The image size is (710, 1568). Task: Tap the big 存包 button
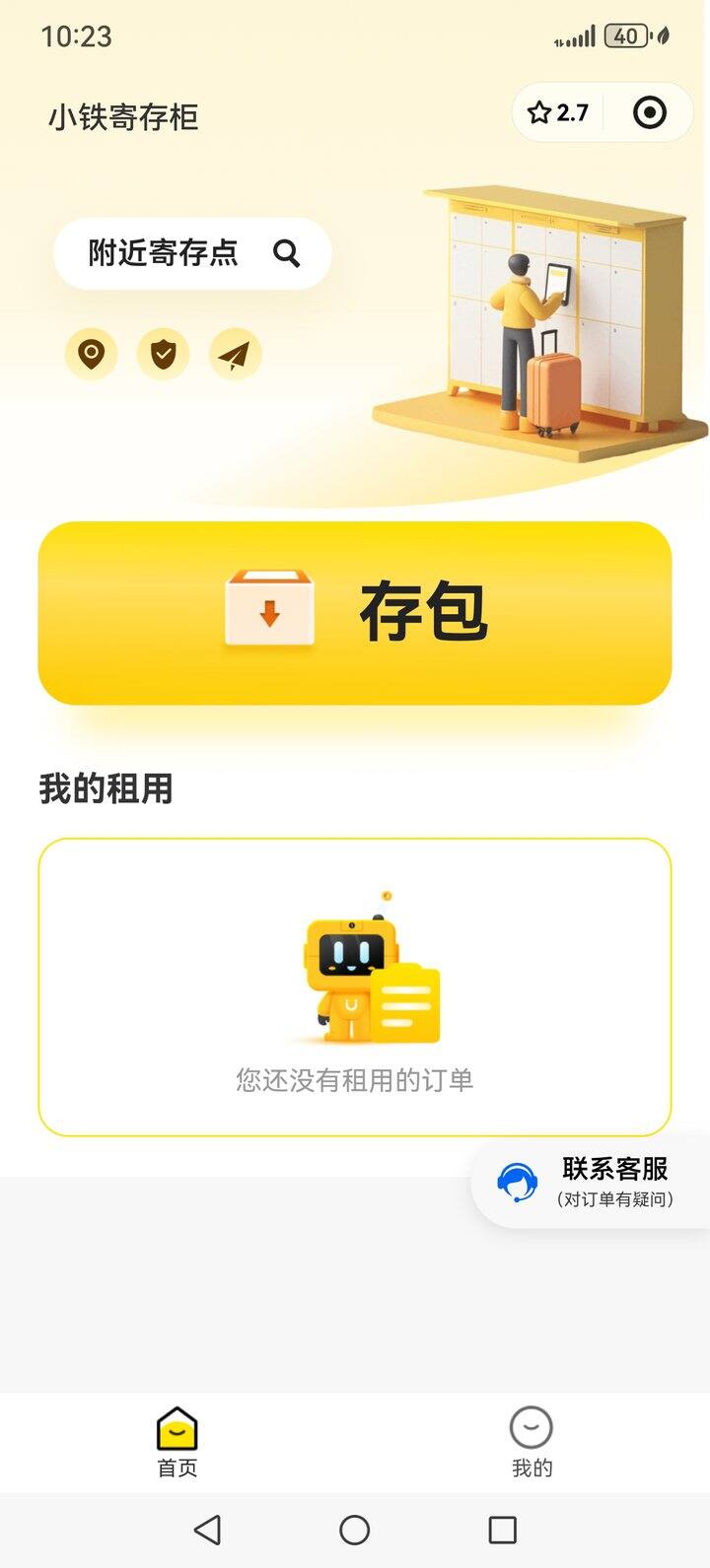point(355,613)
